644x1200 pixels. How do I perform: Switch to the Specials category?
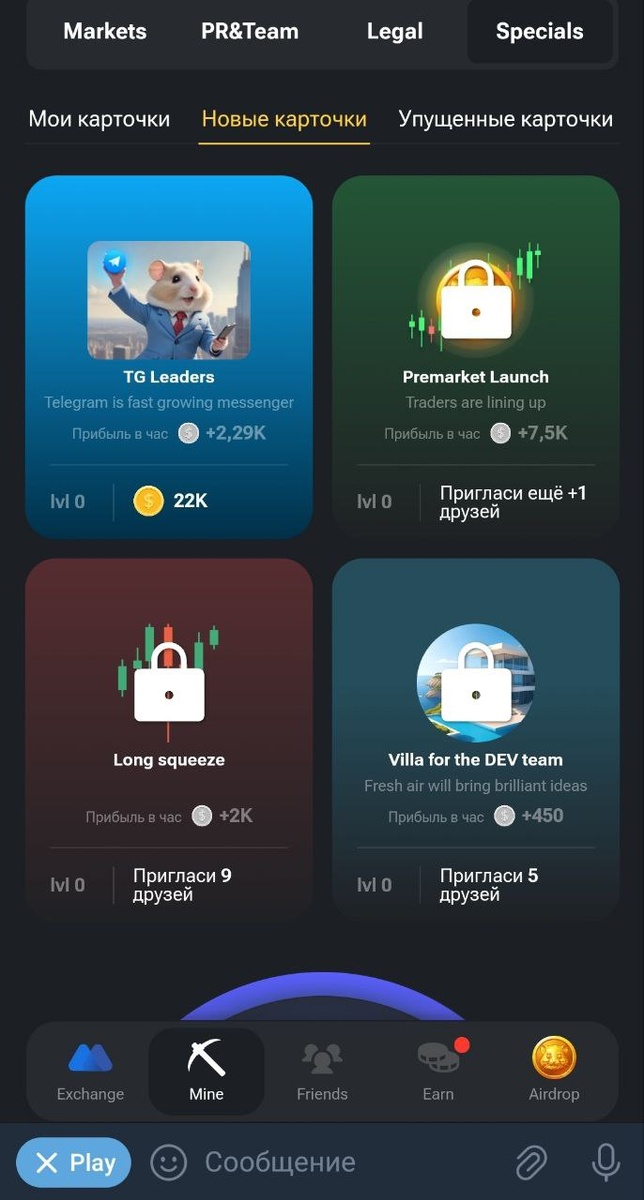click(539, 31)
